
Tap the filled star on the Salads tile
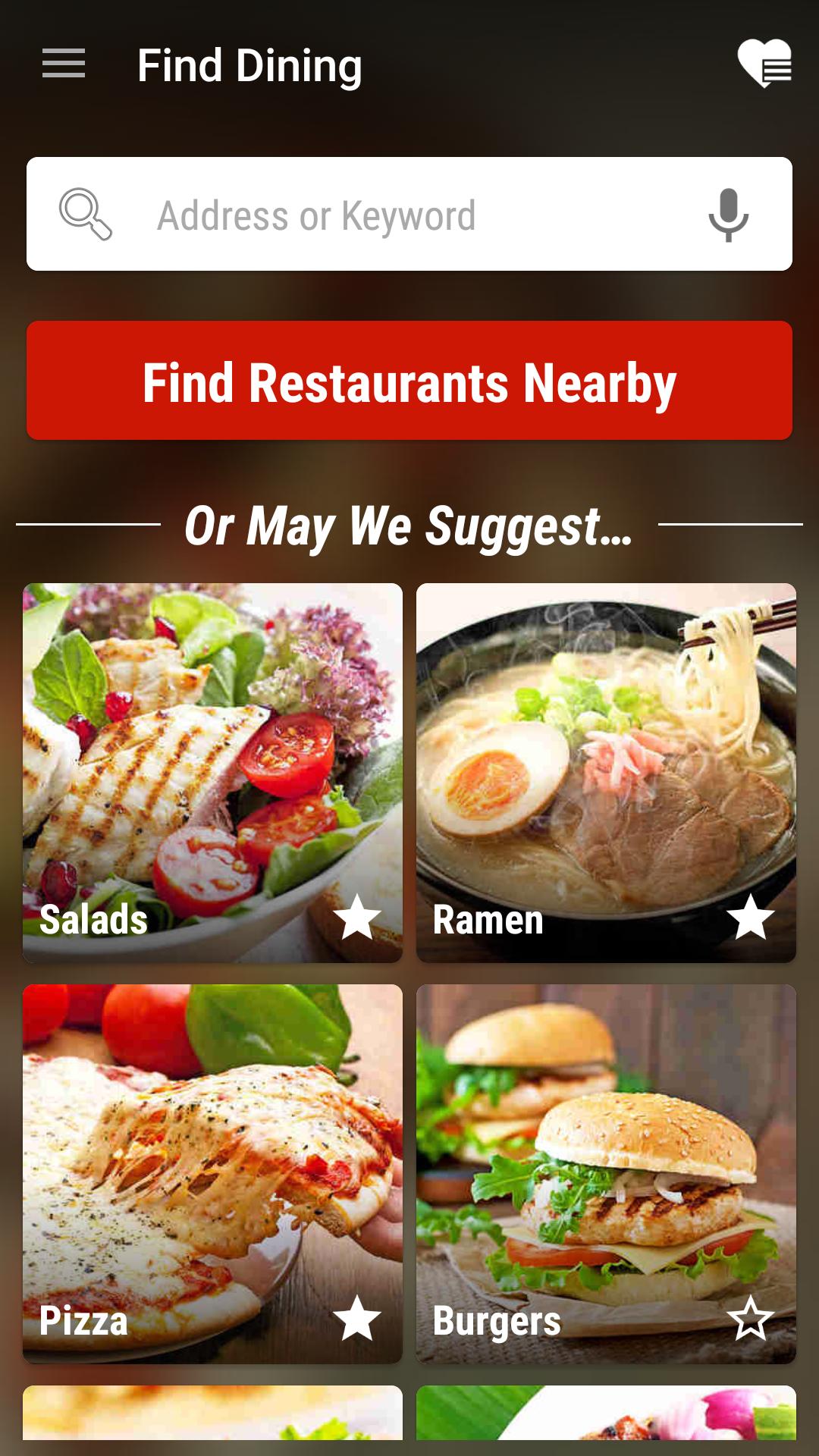pyautogui.click(x=356, y=915)
